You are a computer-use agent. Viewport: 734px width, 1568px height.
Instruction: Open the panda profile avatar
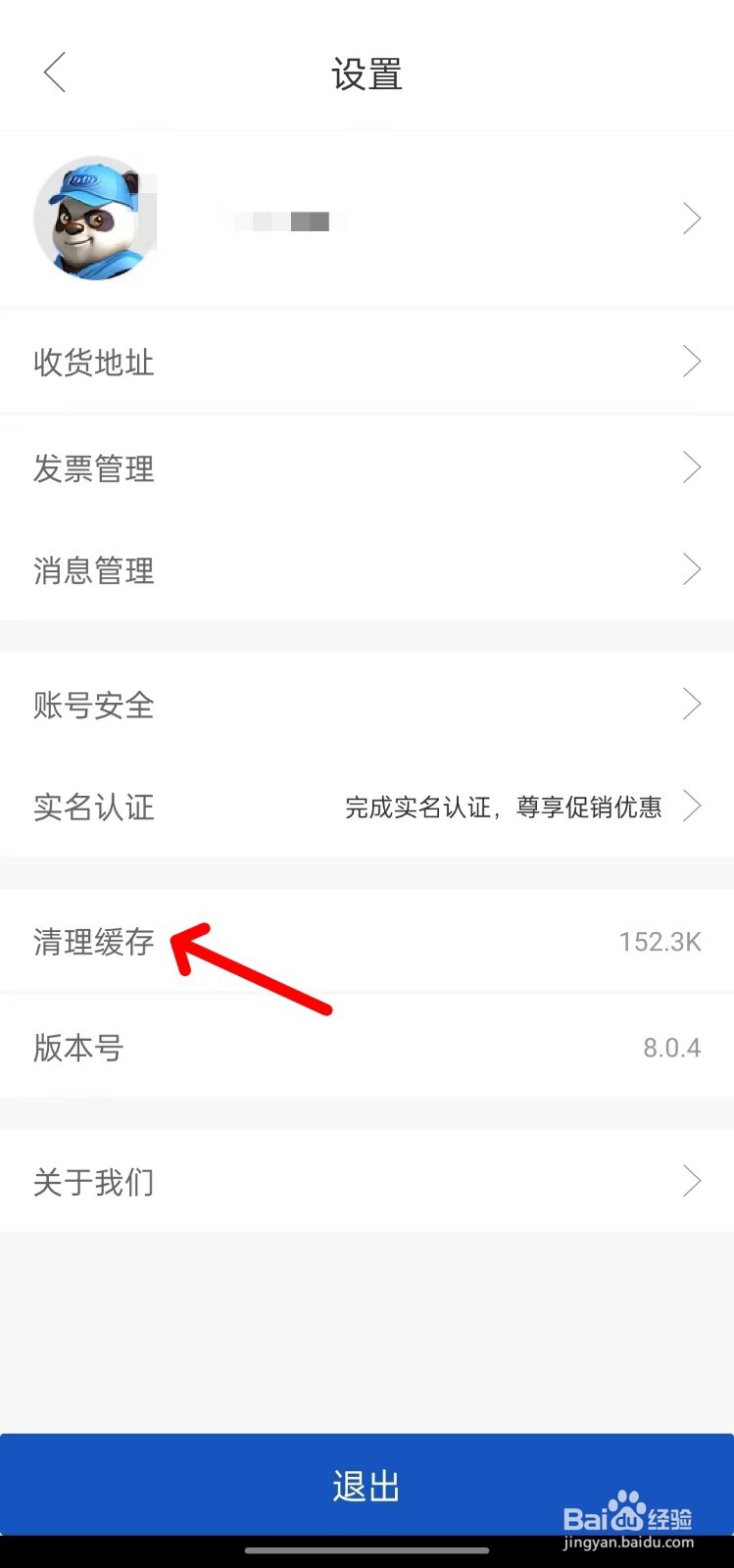coord(95,218)
